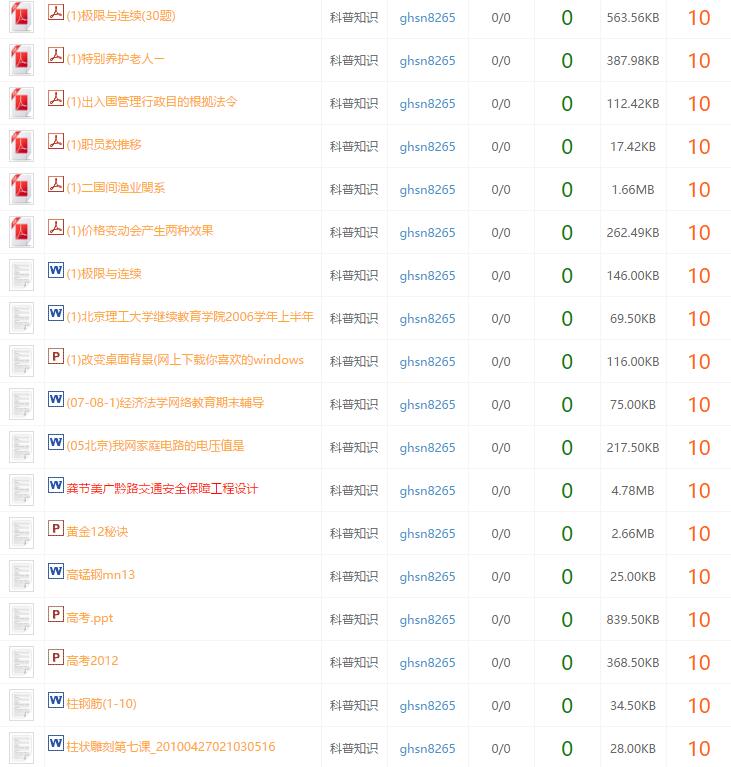731x767 pixels.
Task: Open the Word document (1)极限与连续
Action: coord(104,274)
